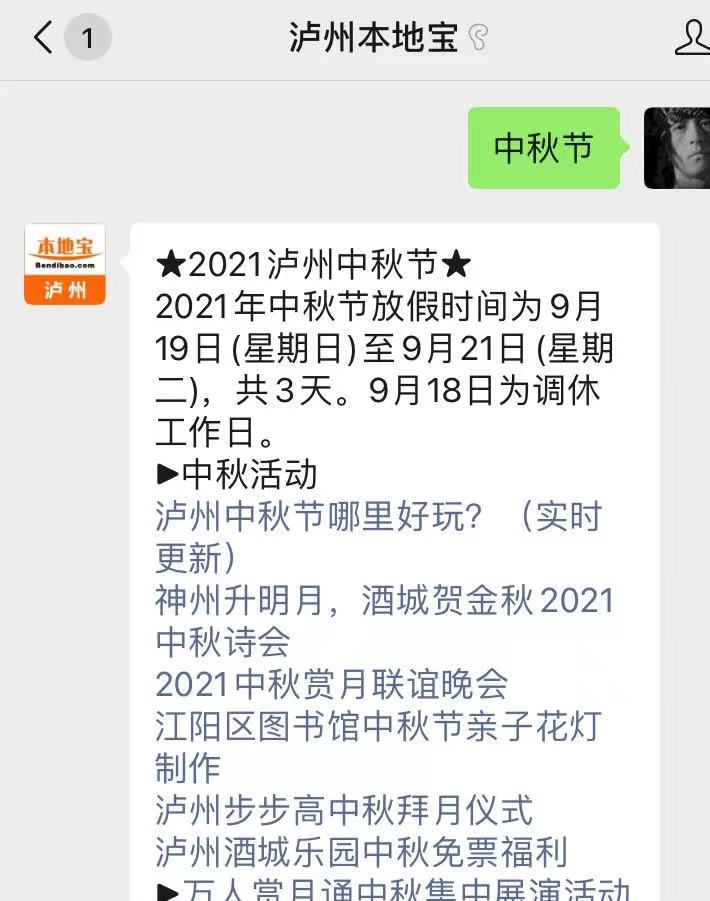Open 泸州本地宝 account avatar
This screenshot has width=710, height=901.
coord(65,264)
